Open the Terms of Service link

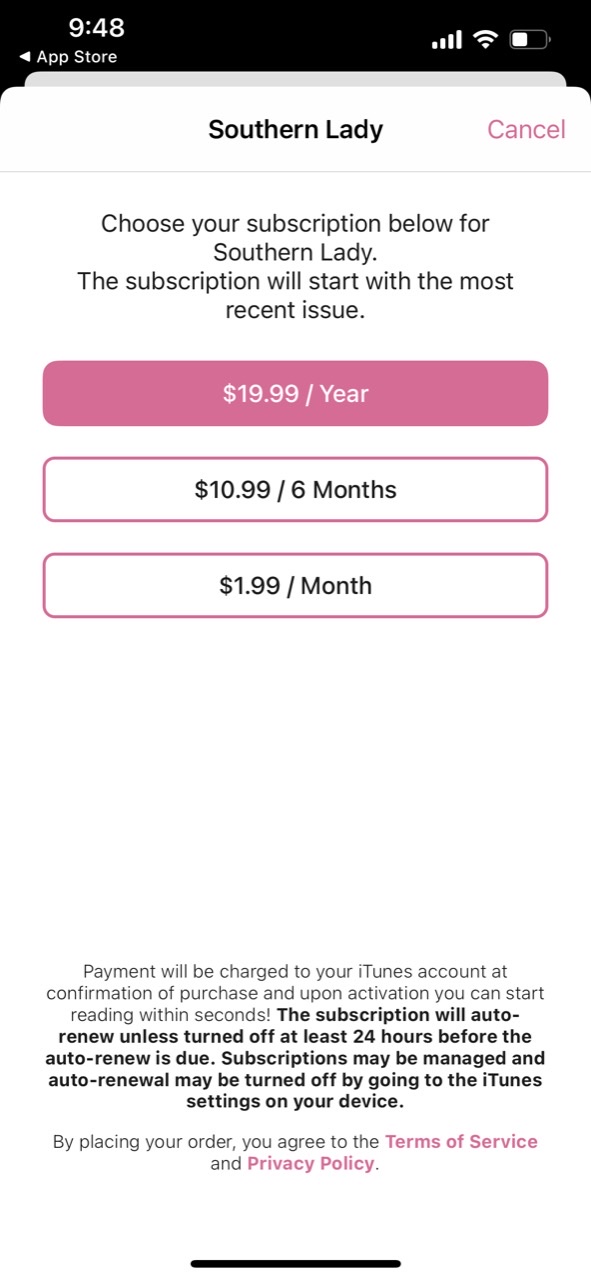(461, 1141)
